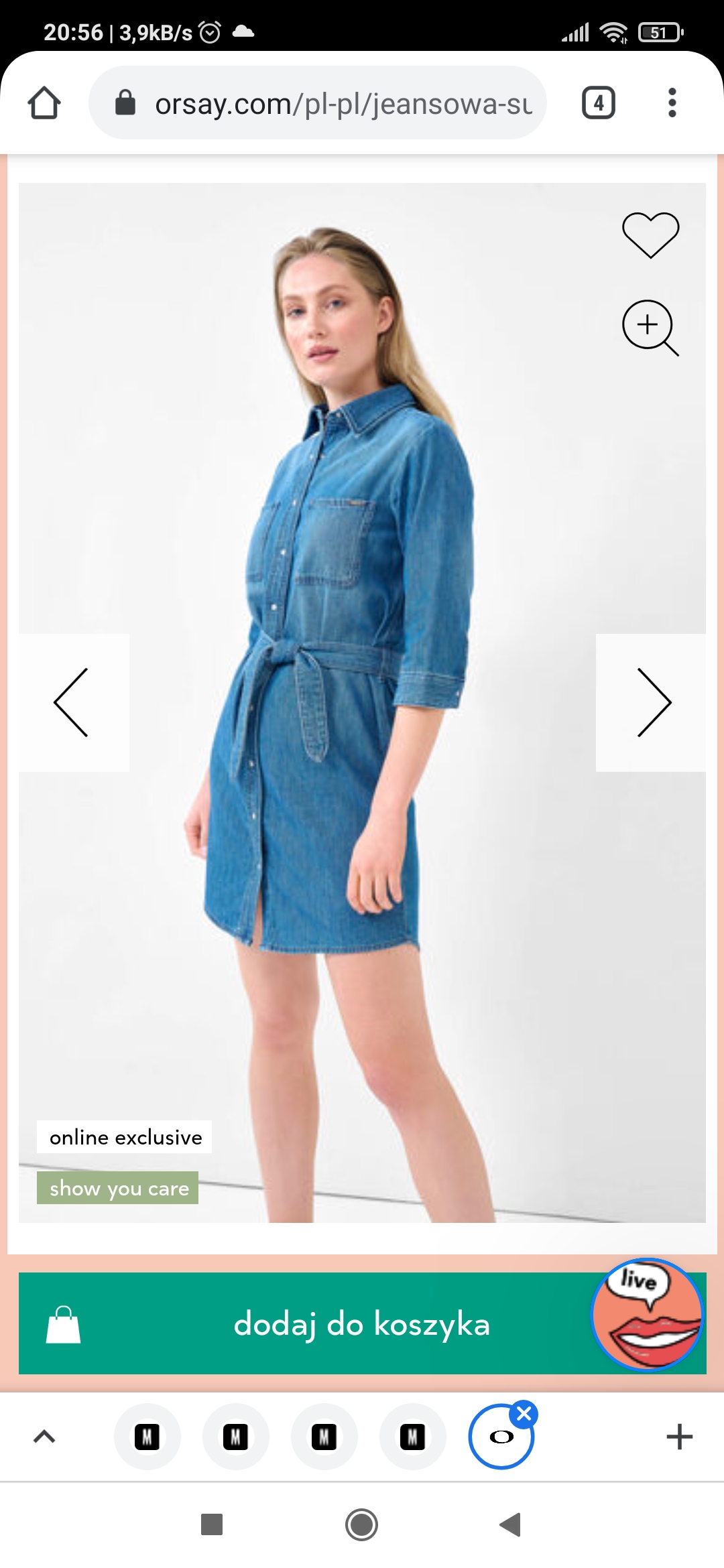Go back with the system back button

point(511,1524)
